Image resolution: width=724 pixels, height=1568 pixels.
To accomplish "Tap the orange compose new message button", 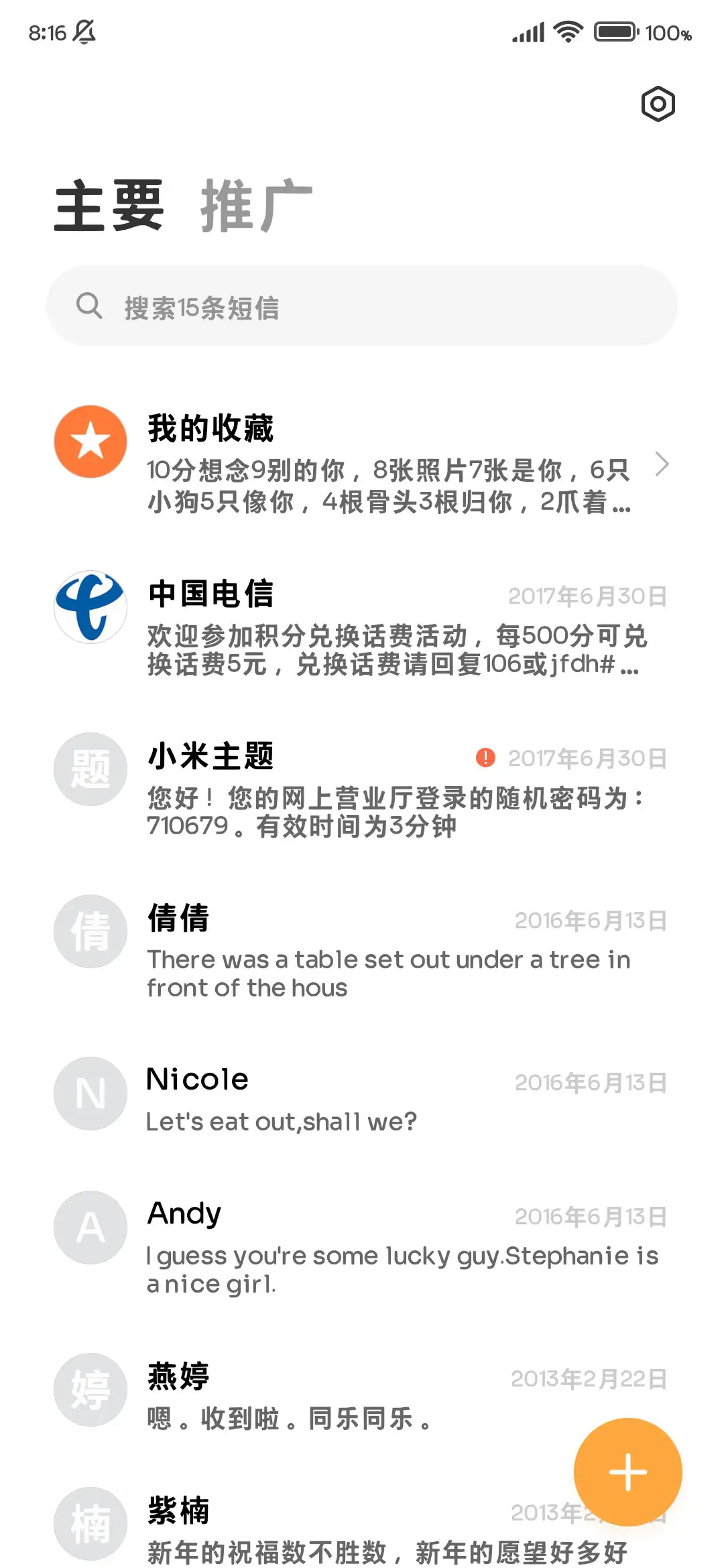I will (627, 1471).
